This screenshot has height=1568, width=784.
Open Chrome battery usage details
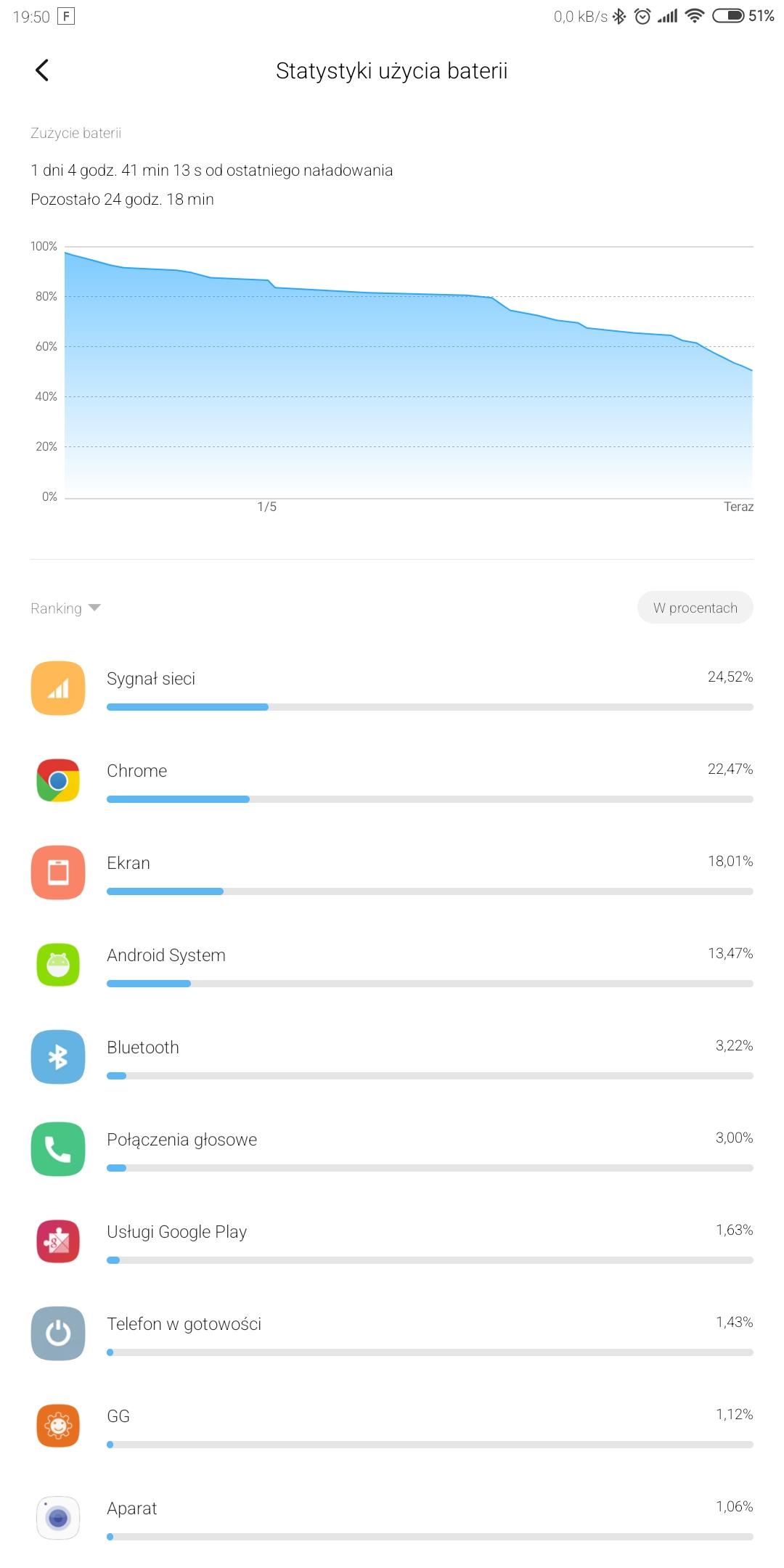pos(392,780)
